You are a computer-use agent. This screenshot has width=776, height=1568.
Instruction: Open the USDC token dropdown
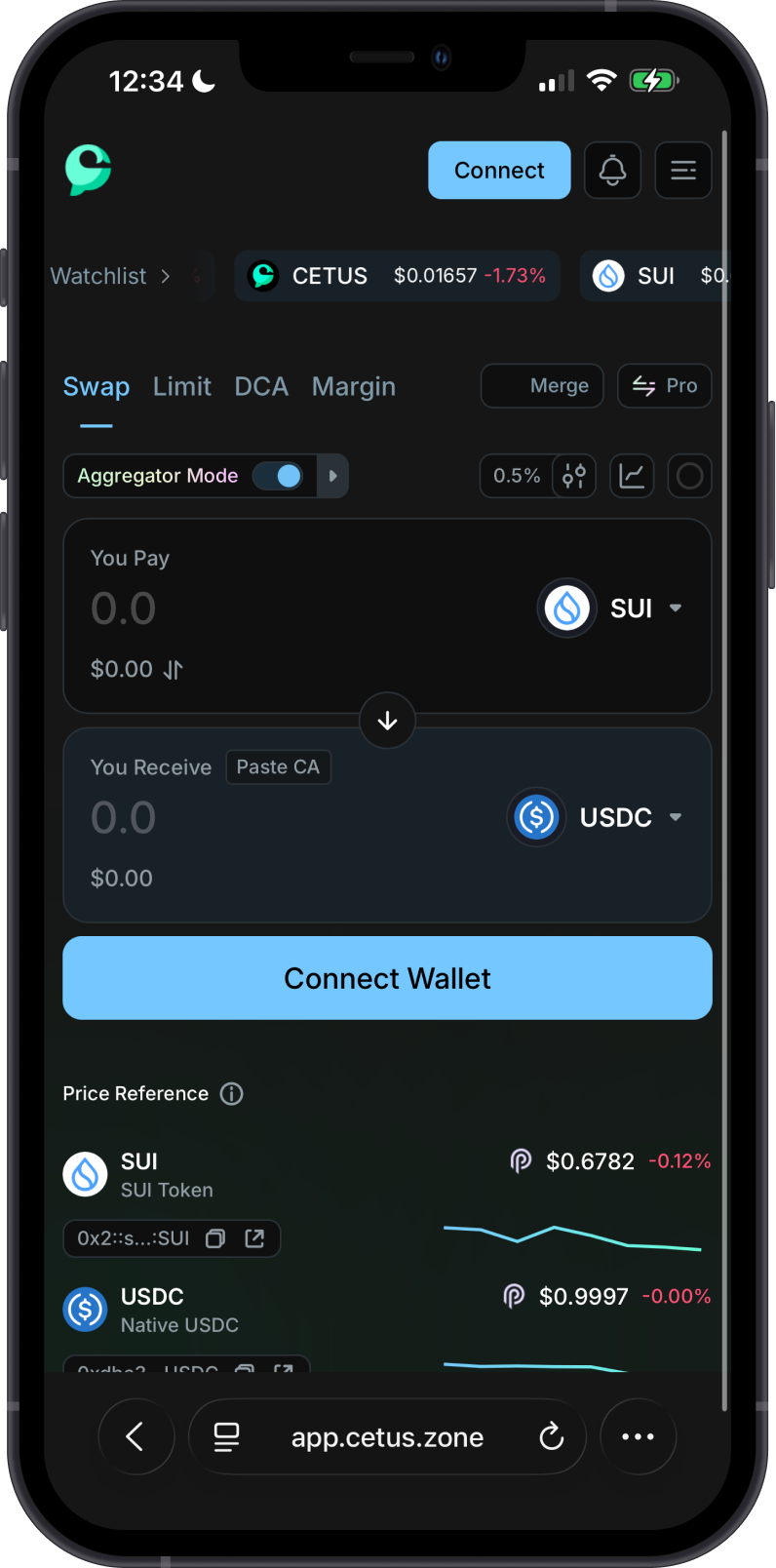(x=597, y=817)
